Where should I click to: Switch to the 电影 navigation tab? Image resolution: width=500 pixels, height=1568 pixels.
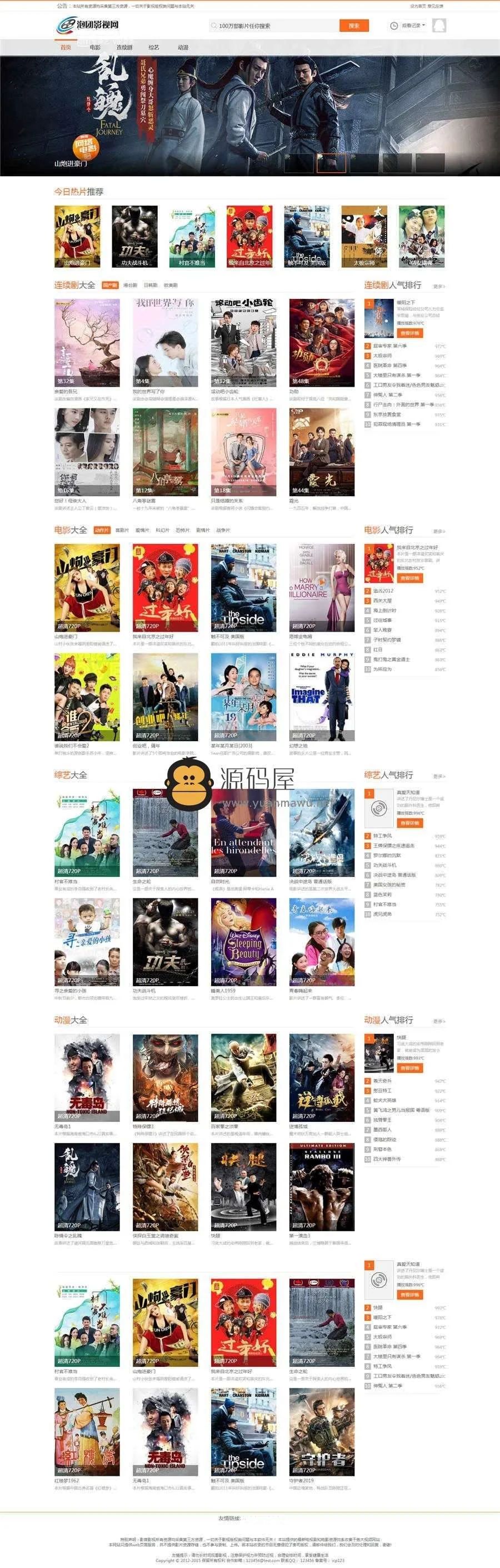(95, 47)
